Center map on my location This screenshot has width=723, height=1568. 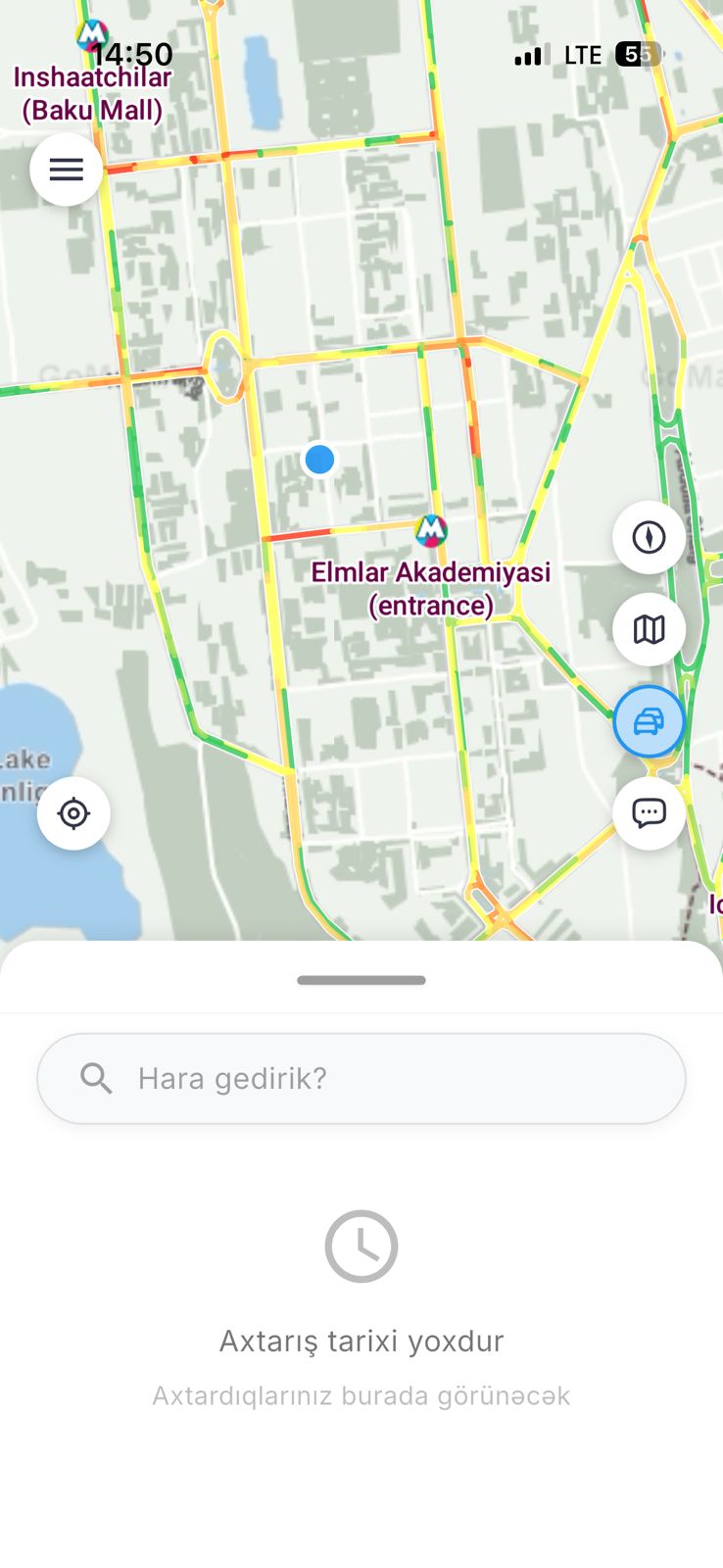pyautogui.click(x=73, y=813)
